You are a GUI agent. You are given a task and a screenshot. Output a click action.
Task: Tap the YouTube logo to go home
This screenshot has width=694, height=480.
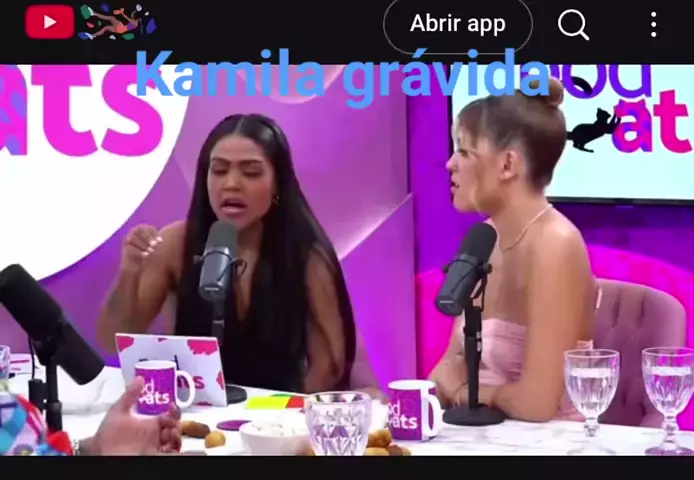pyautogui.click(x=49, y=22)
